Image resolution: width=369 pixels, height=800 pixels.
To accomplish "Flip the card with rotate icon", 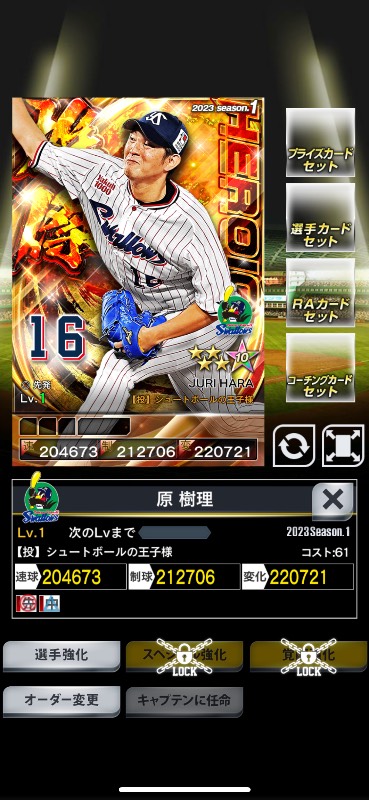I will coord(293,446).
